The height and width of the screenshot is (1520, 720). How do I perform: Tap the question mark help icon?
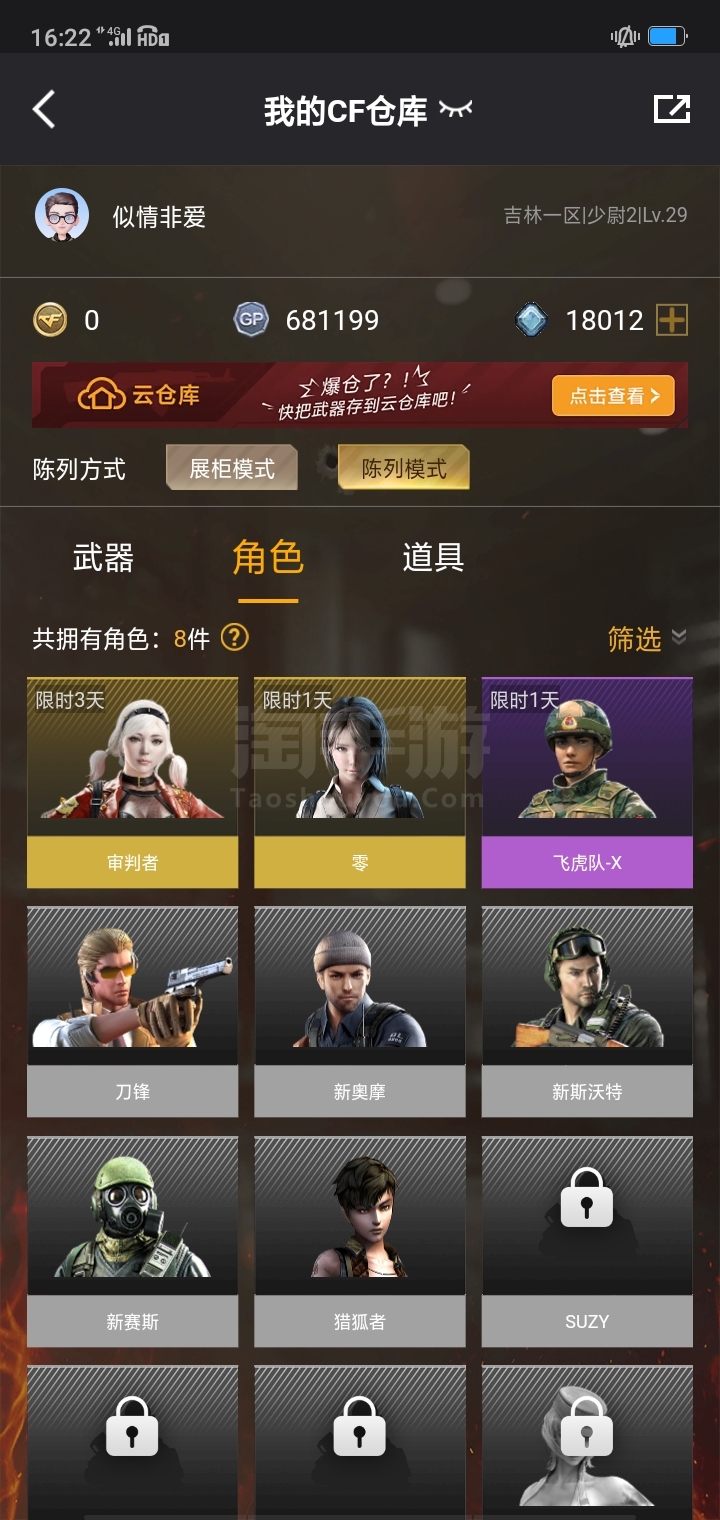point(235,637)
